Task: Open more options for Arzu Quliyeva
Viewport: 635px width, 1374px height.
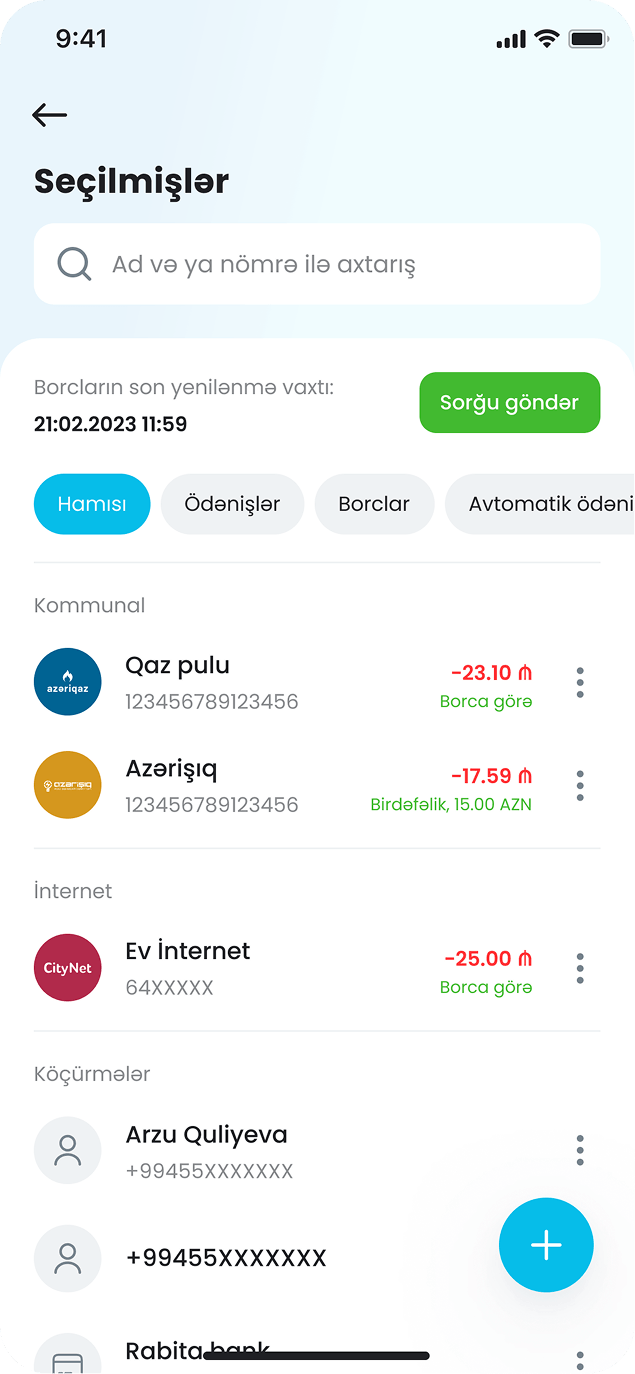Action: click(580, 1151)
